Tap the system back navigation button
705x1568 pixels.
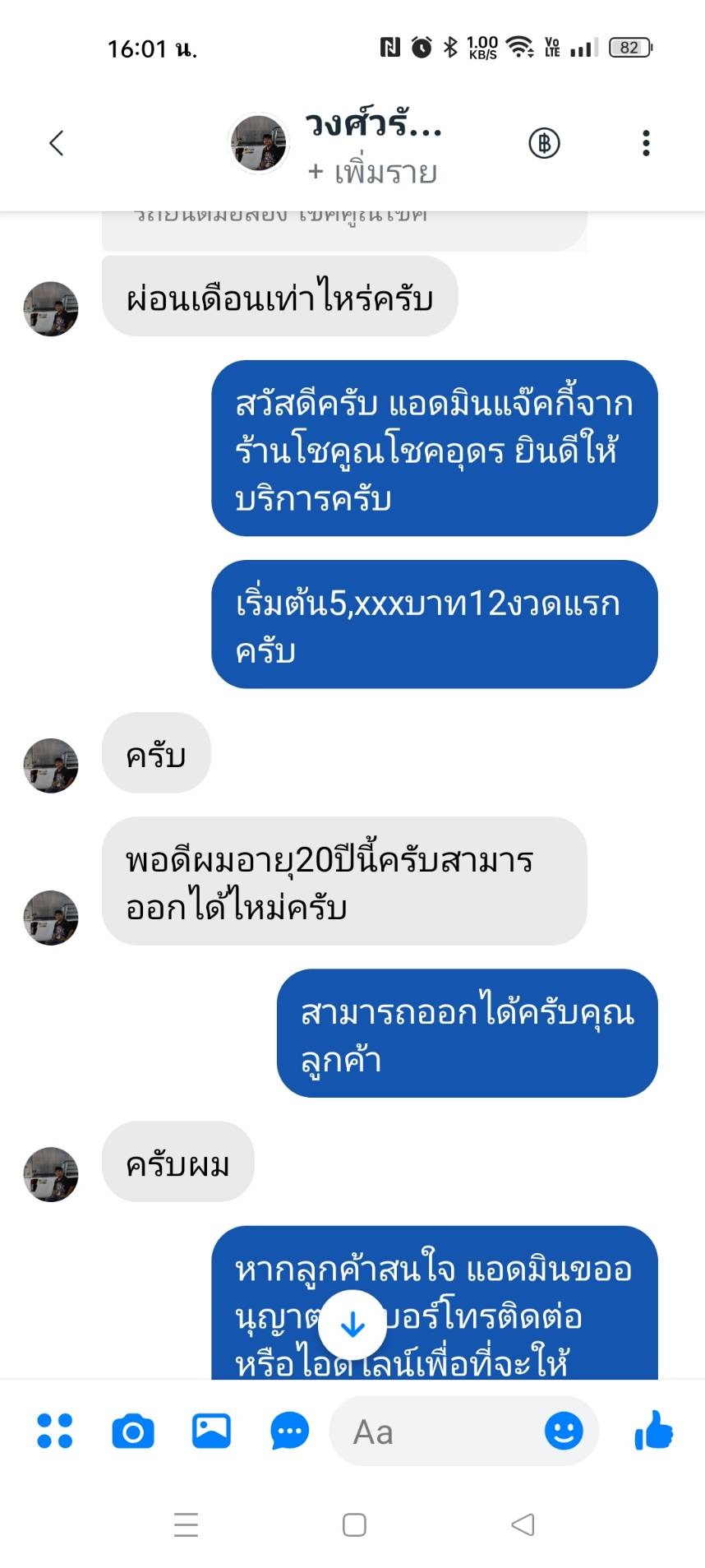523,1524
